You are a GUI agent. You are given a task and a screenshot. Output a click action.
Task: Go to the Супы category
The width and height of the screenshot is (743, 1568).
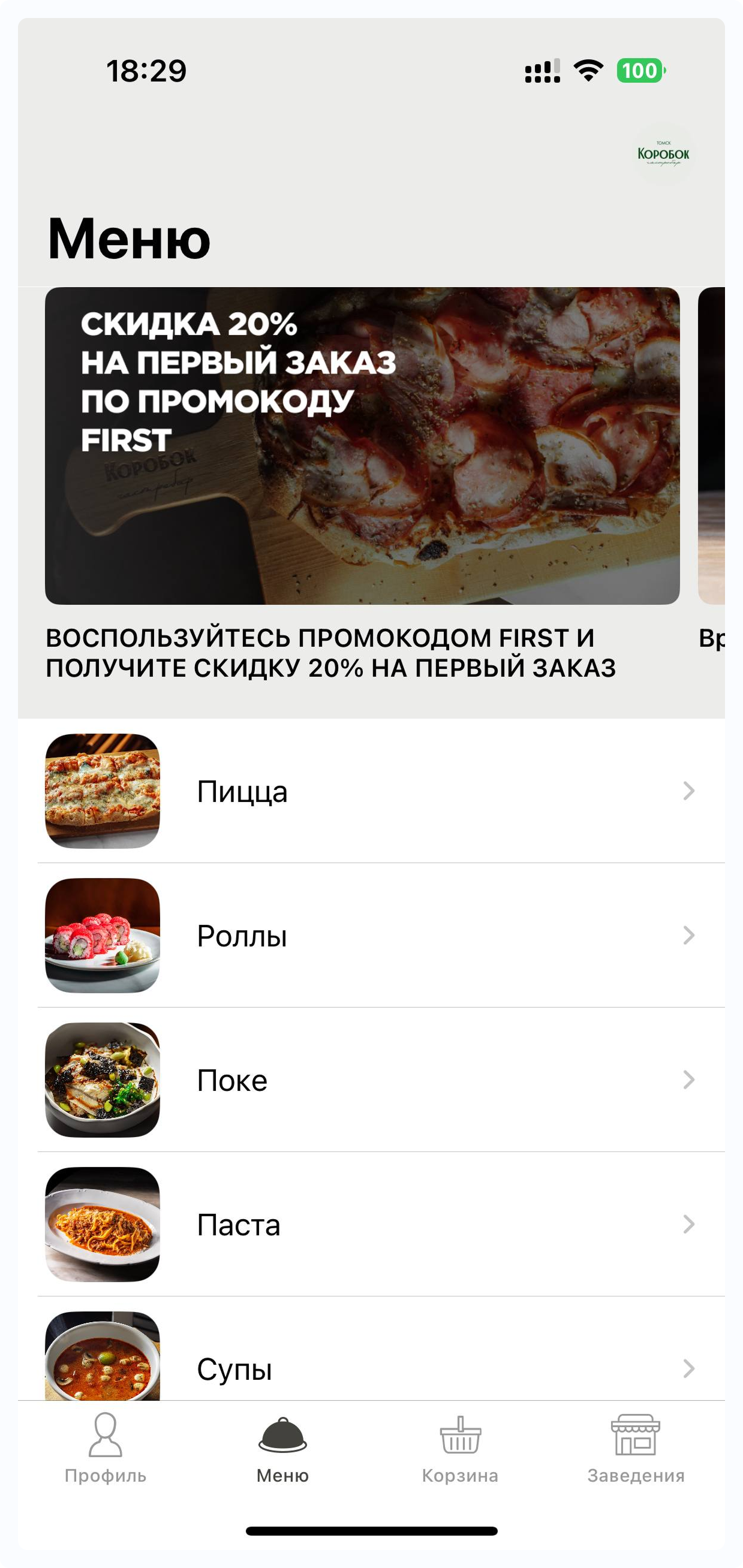coord(372,1367)
